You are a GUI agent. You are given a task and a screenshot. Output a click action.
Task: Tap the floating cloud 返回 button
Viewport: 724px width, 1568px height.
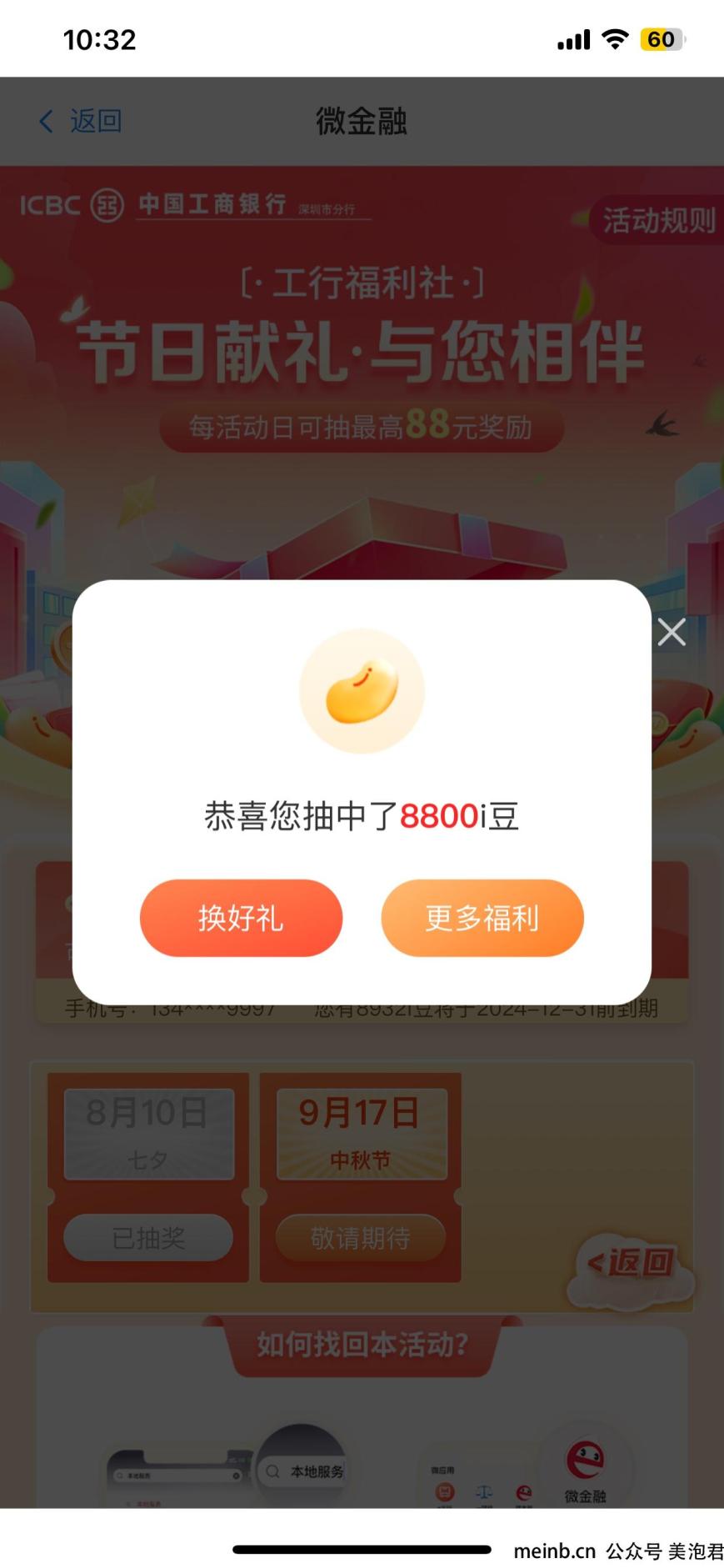pos(632,1265)
